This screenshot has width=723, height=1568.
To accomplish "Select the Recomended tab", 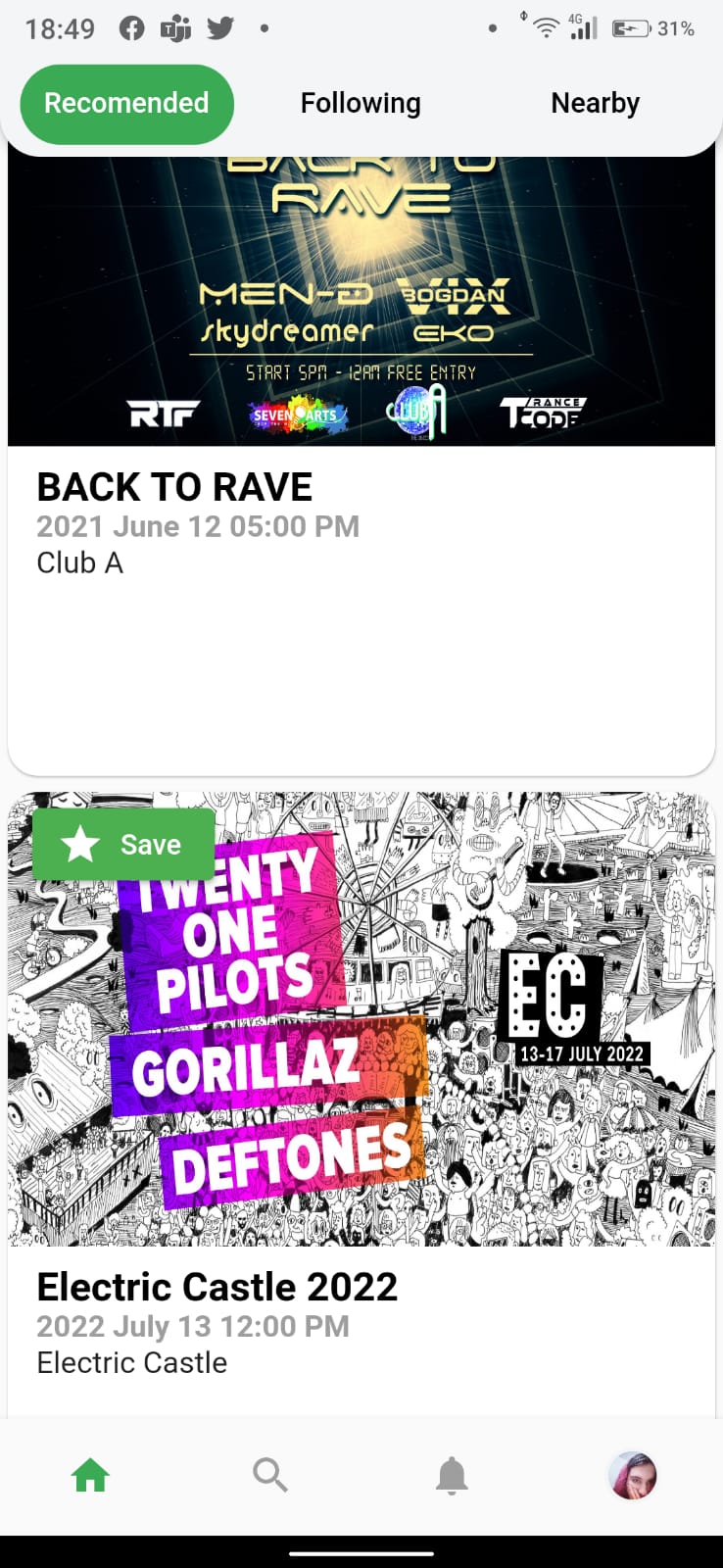I will 126,104.
